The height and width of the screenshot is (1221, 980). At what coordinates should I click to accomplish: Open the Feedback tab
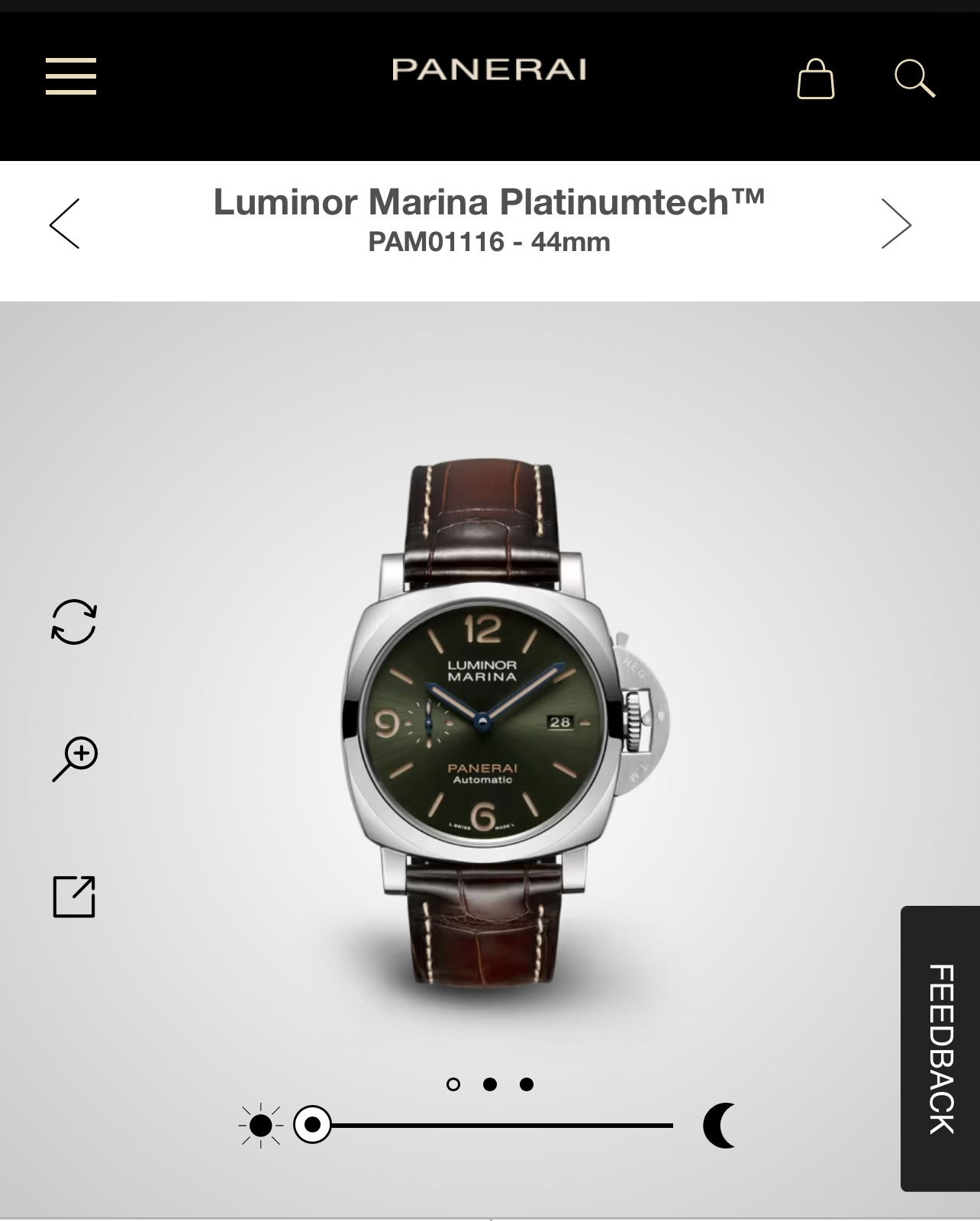tap(940, 1048)
